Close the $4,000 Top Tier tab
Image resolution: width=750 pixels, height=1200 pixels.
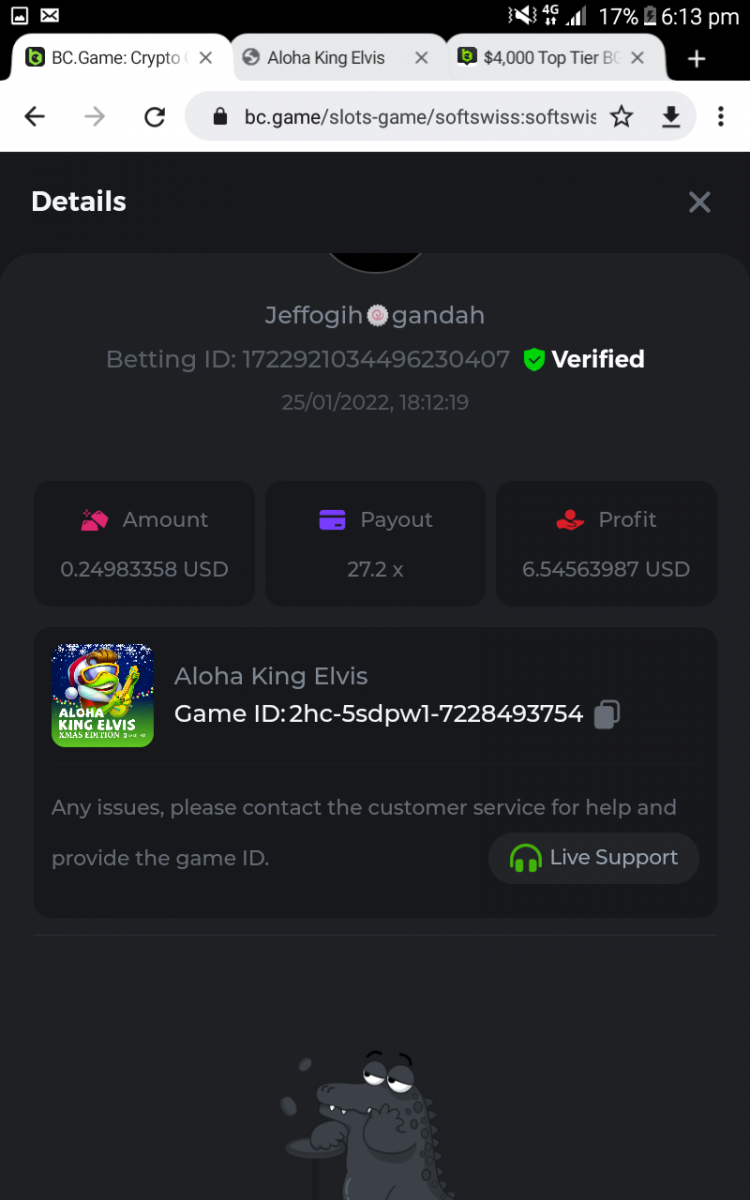637,58
